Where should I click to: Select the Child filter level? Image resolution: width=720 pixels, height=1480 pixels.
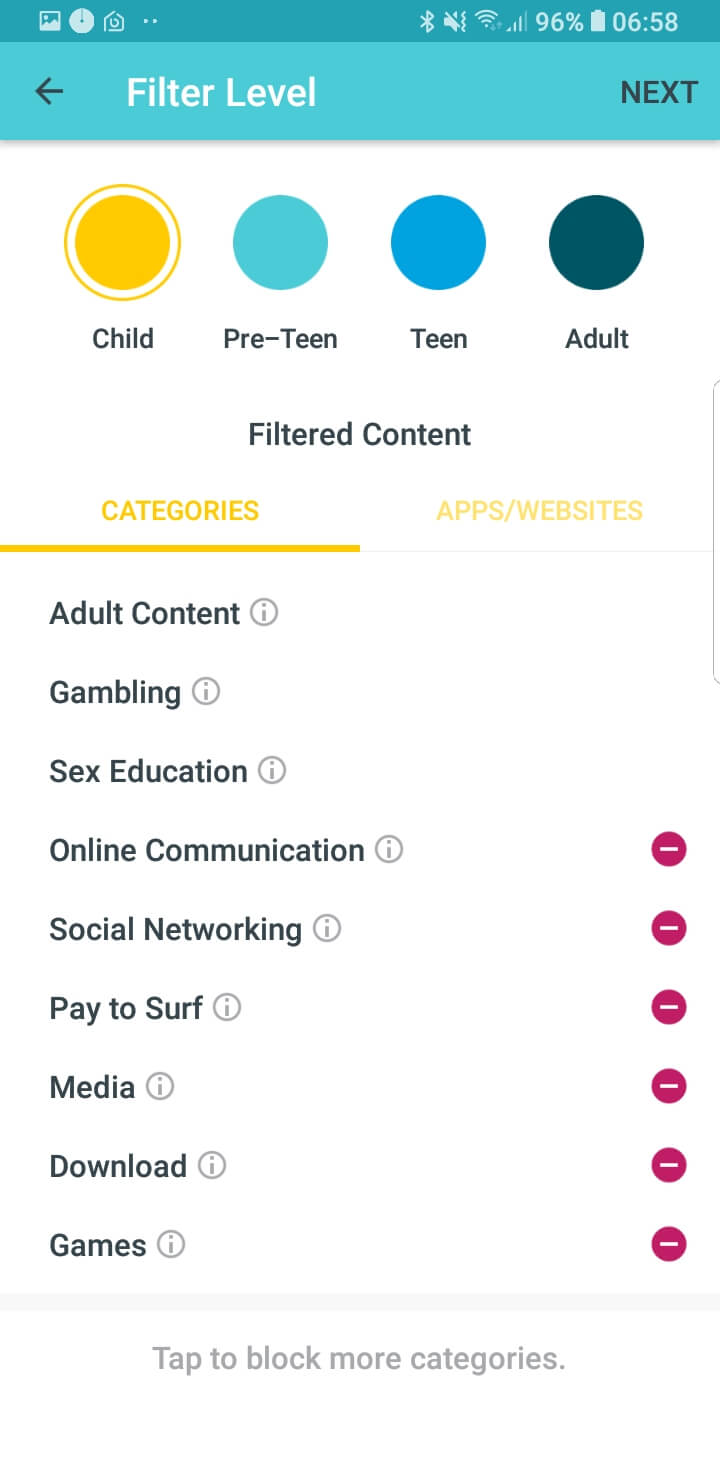pos(122,242)
